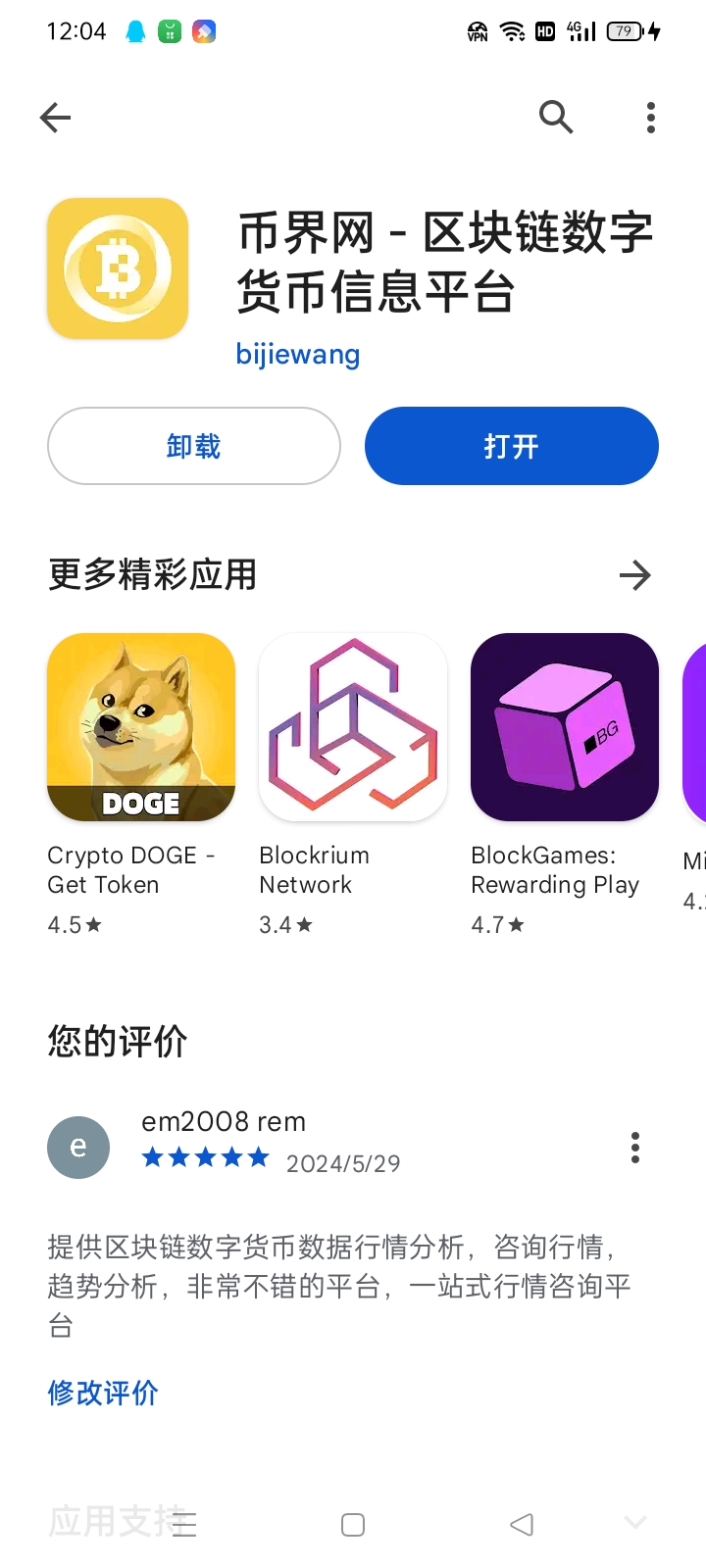
Task: Open the search icon
Action: pyautogui.click(x=556, y=118)
